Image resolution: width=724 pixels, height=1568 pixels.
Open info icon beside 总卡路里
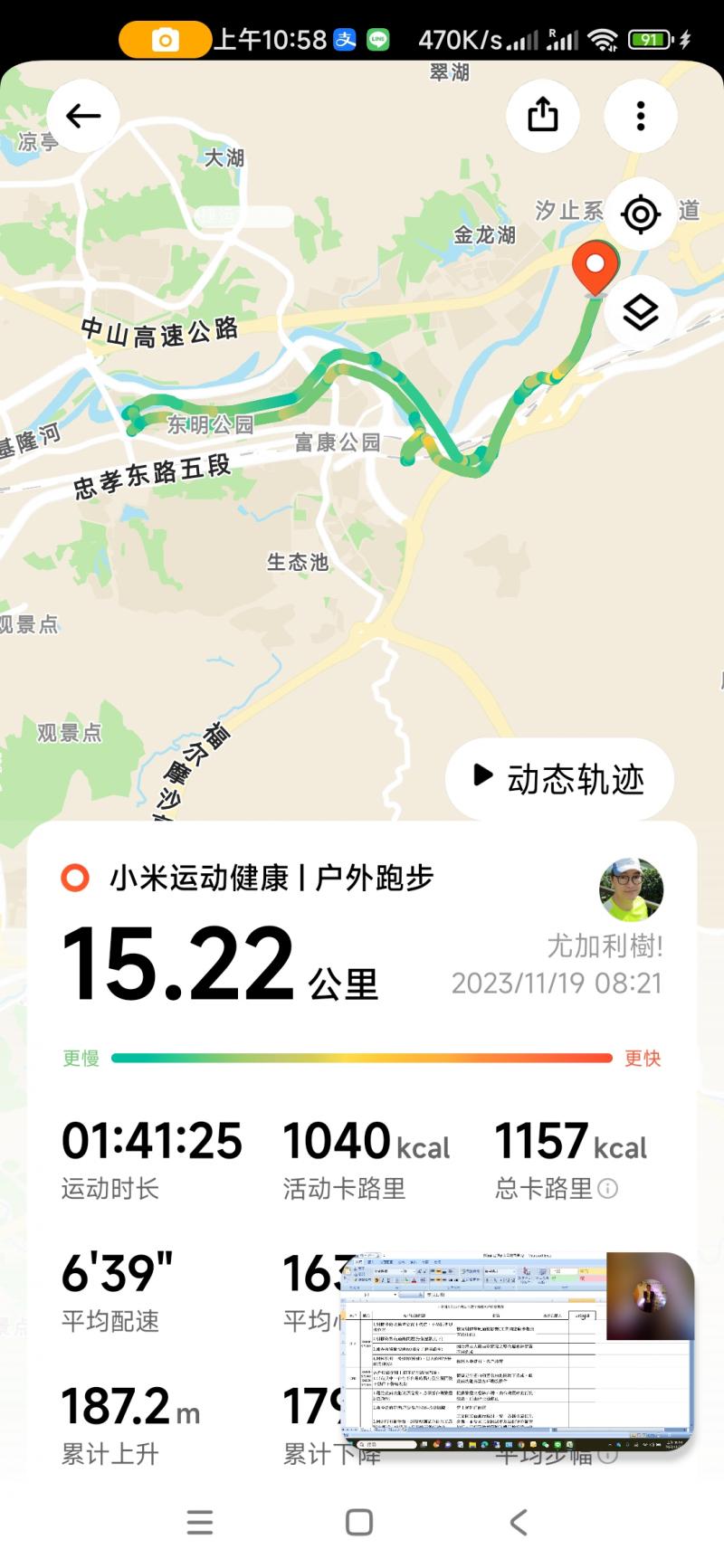point(608,1189)
